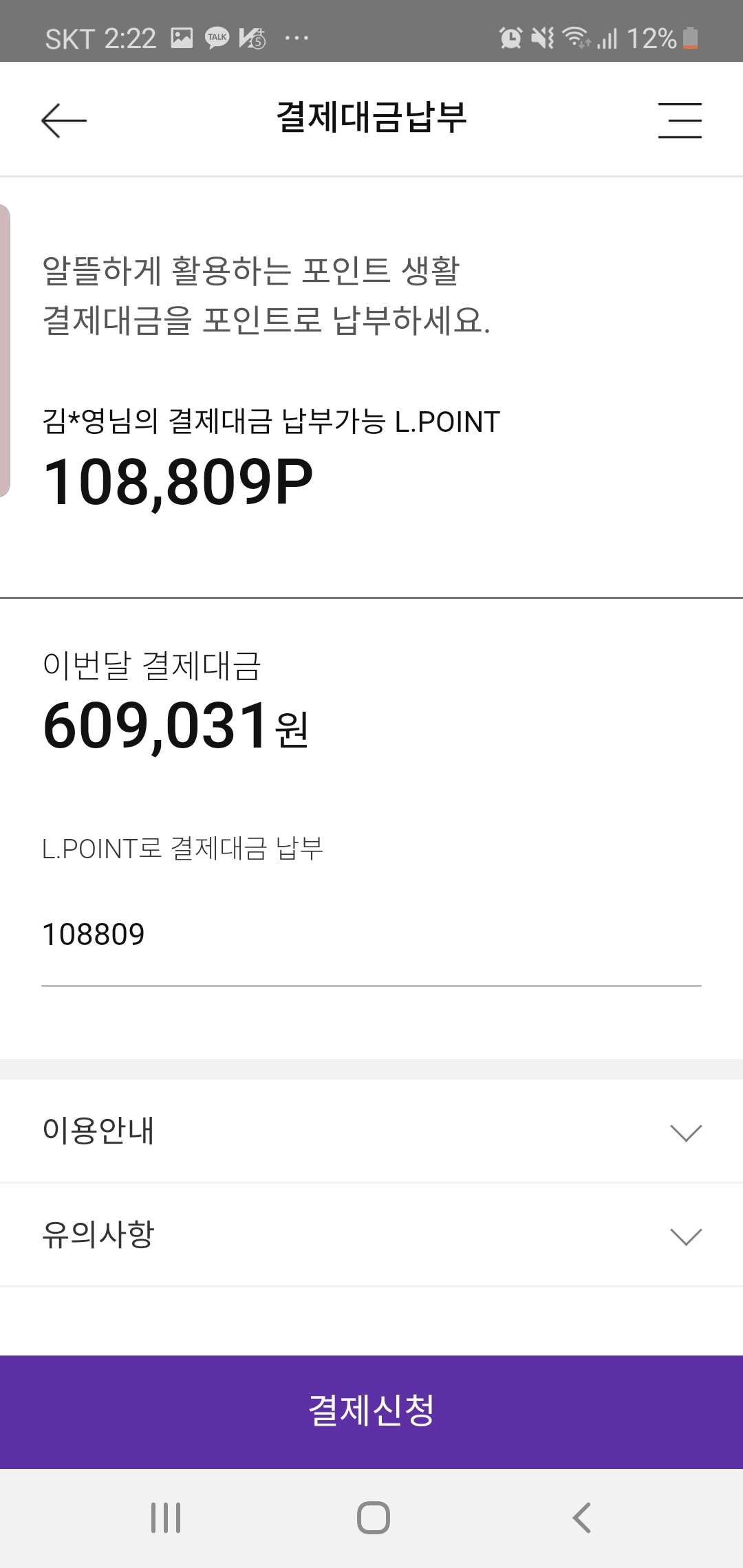Expand the 유의사항 section
The image size is (743, 1568).
pos(371,1235)
